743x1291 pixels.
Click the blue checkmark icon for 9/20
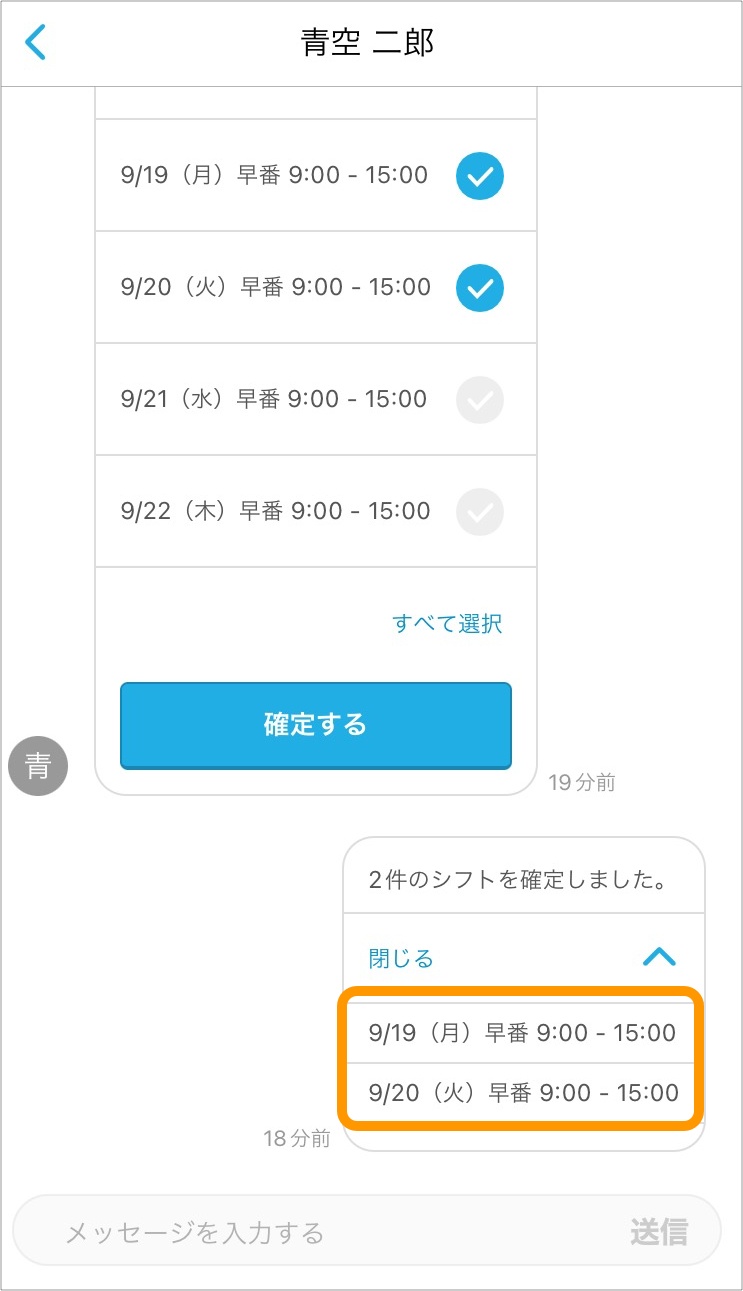(480, 287)
